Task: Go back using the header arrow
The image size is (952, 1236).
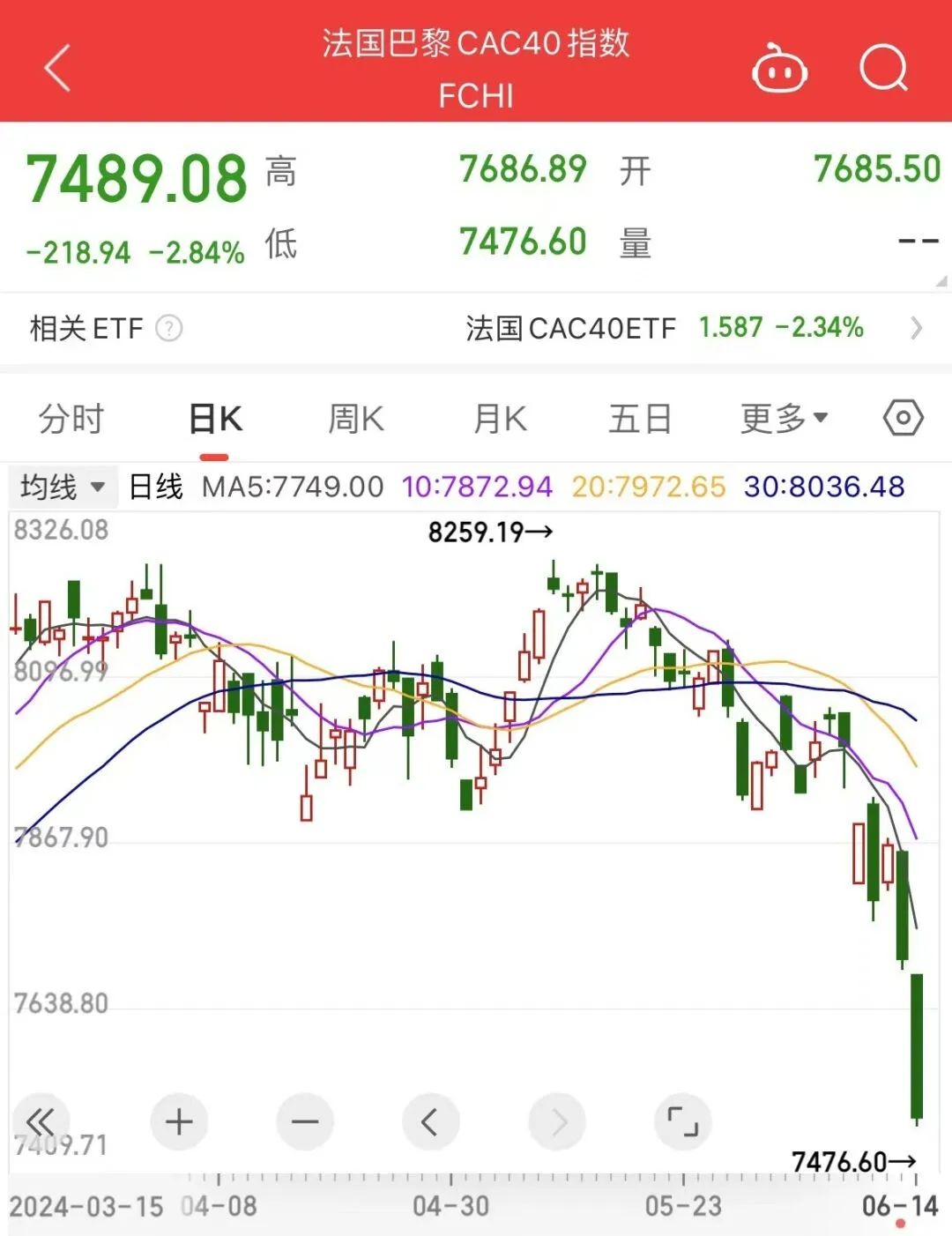Action: tap(58, 69)
